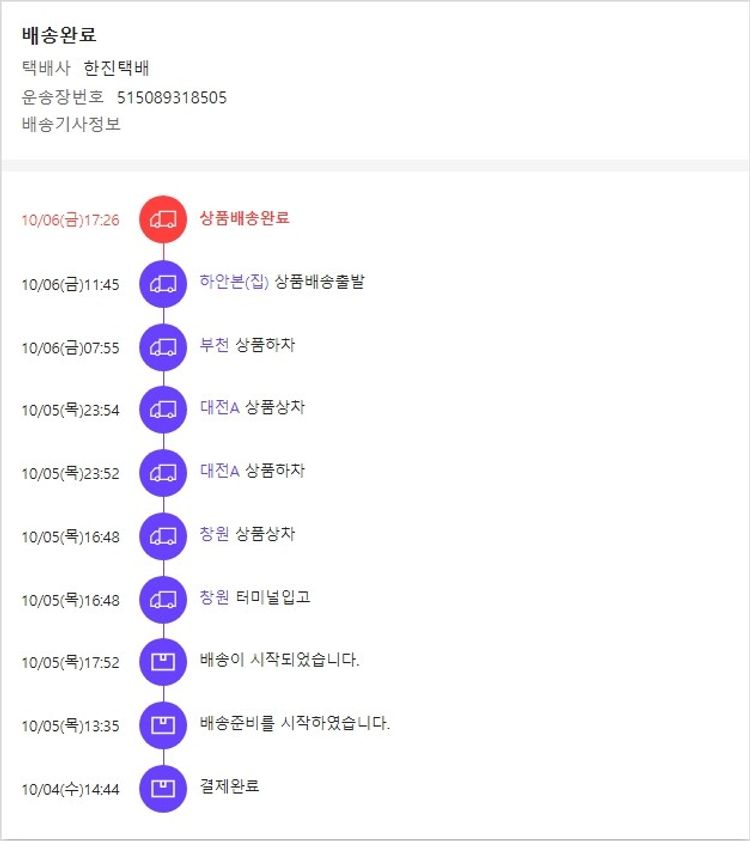
Task: Open the 대전A link beside 상품상차
Action: click(219, 408)
